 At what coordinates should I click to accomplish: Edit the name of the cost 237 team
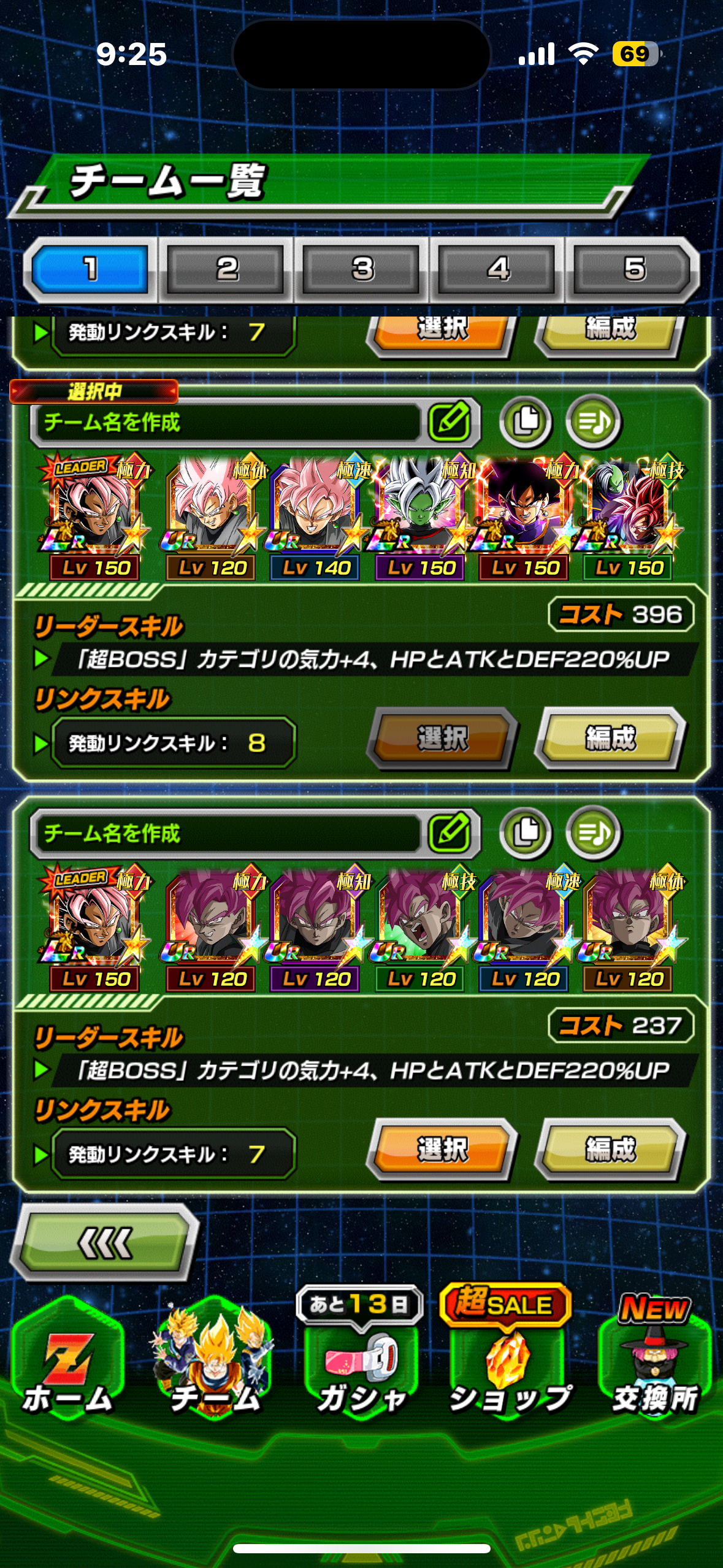(451, 832)
